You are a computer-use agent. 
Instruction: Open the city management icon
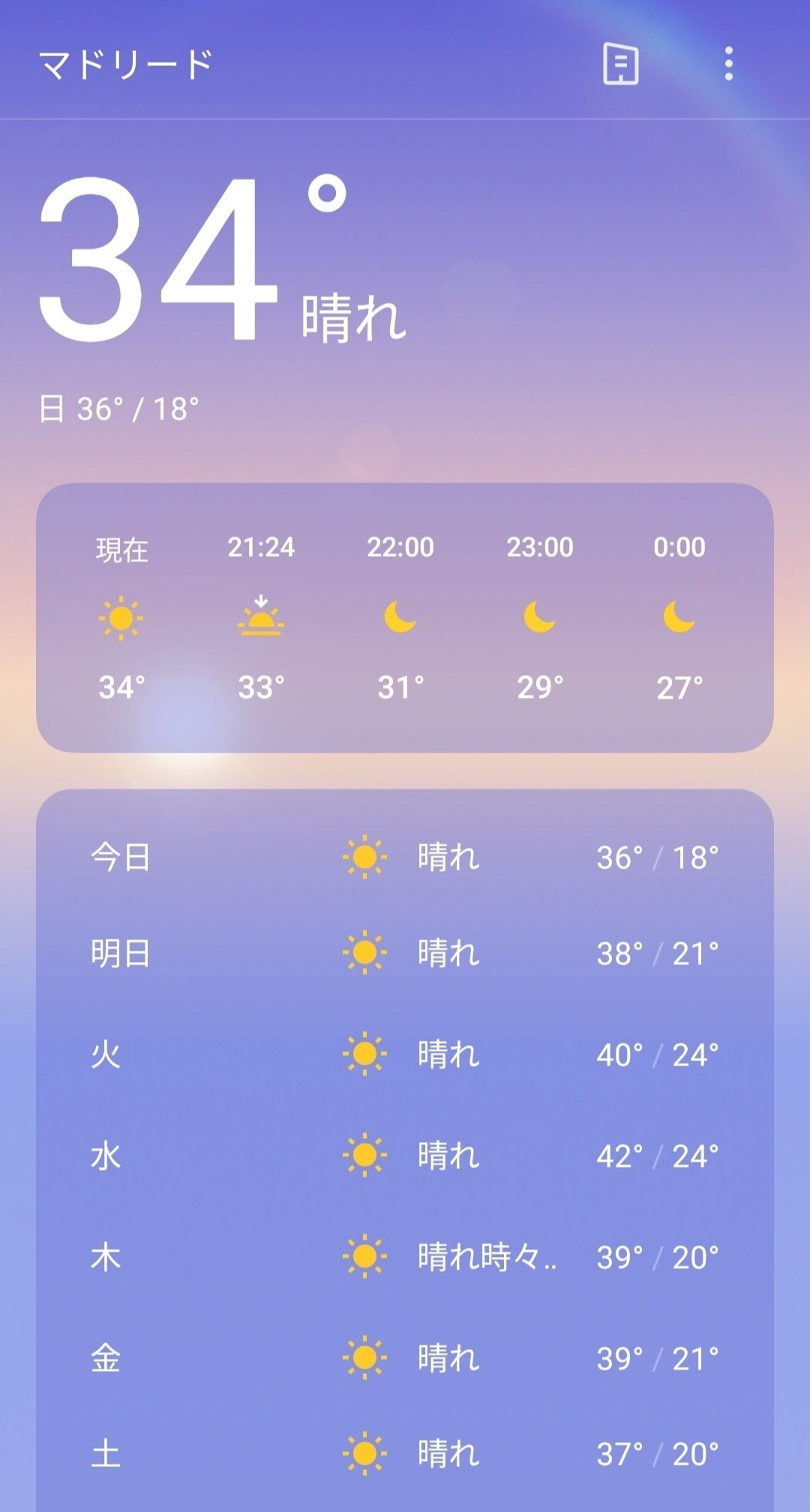click(621, 65)
